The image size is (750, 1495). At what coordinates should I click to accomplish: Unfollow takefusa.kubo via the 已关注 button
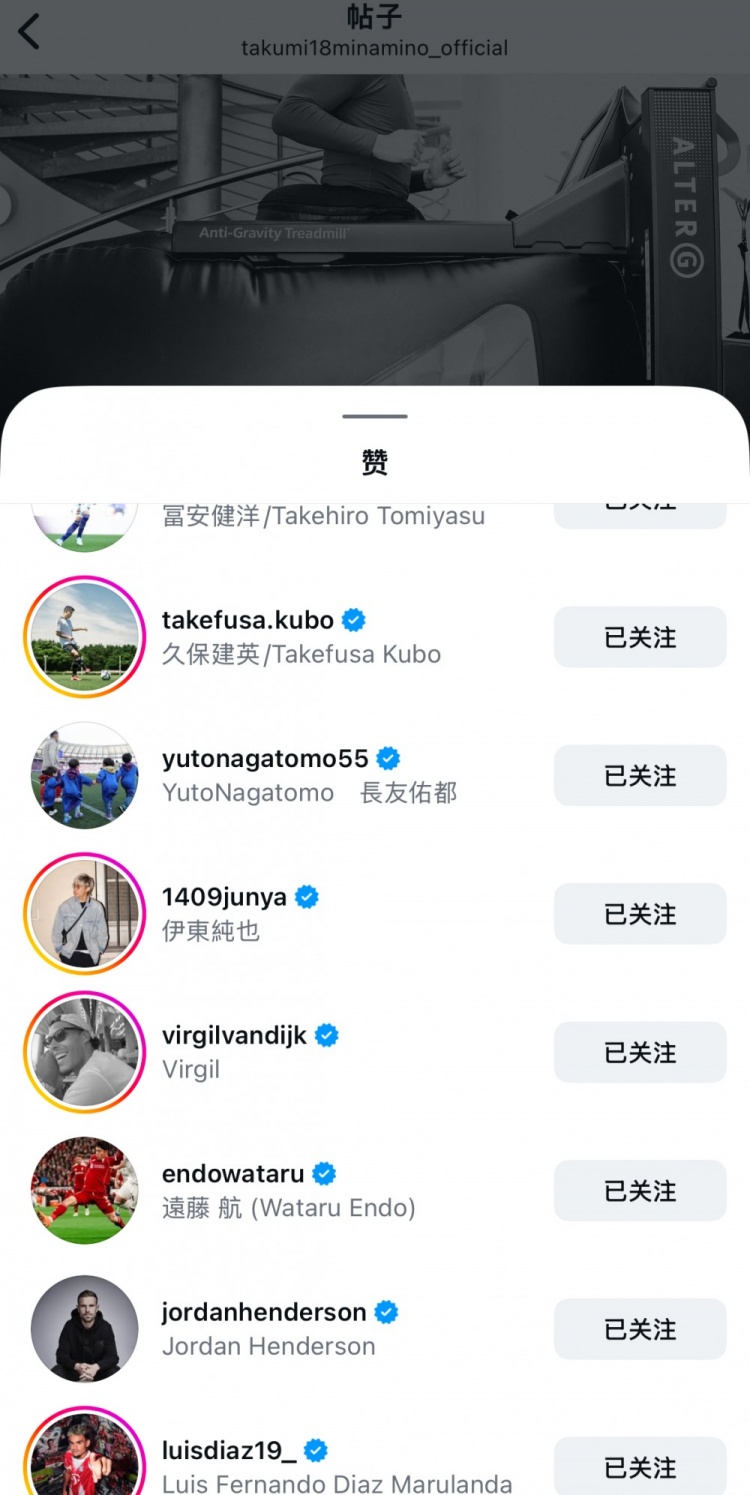(639, 636)
